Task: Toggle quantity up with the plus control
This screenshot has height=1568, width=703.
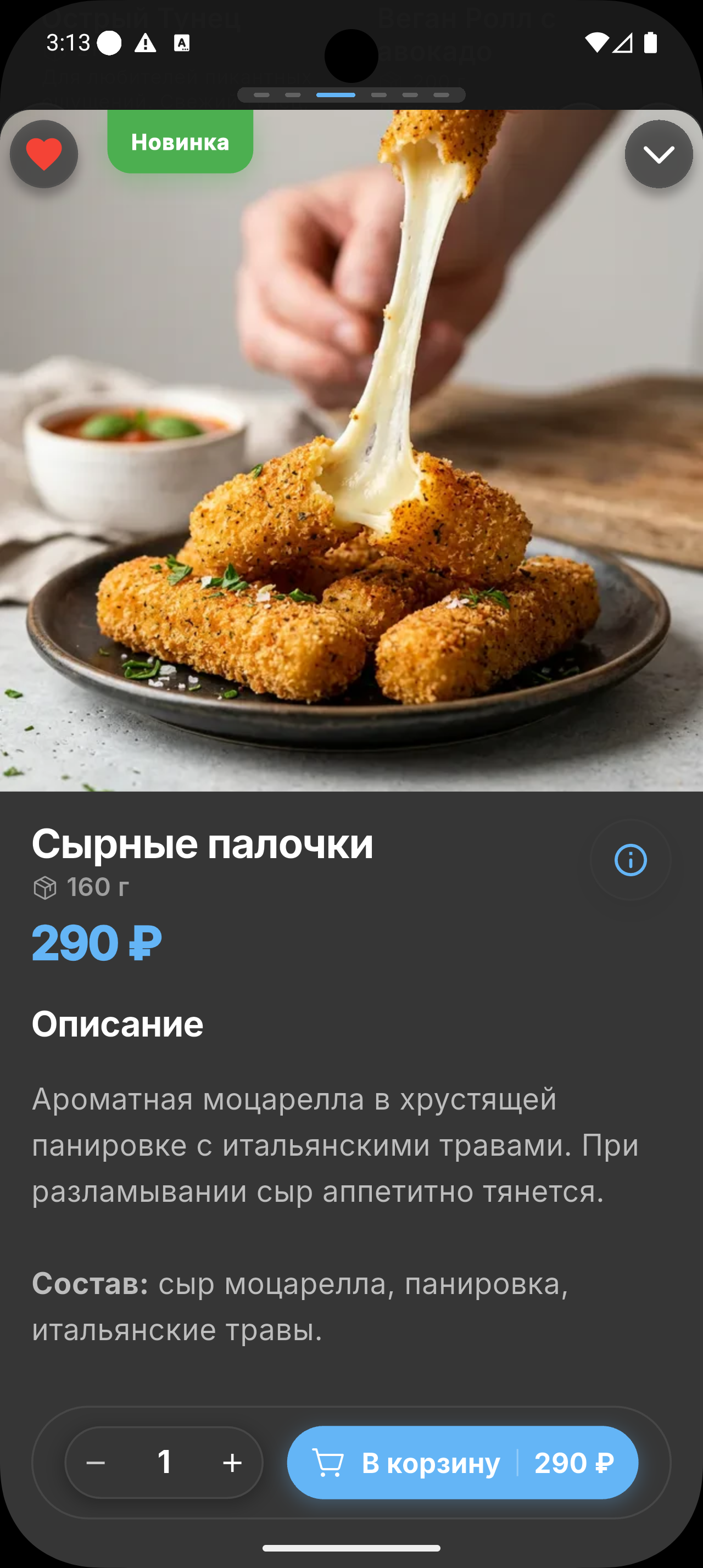Action: pos(233,1463)
